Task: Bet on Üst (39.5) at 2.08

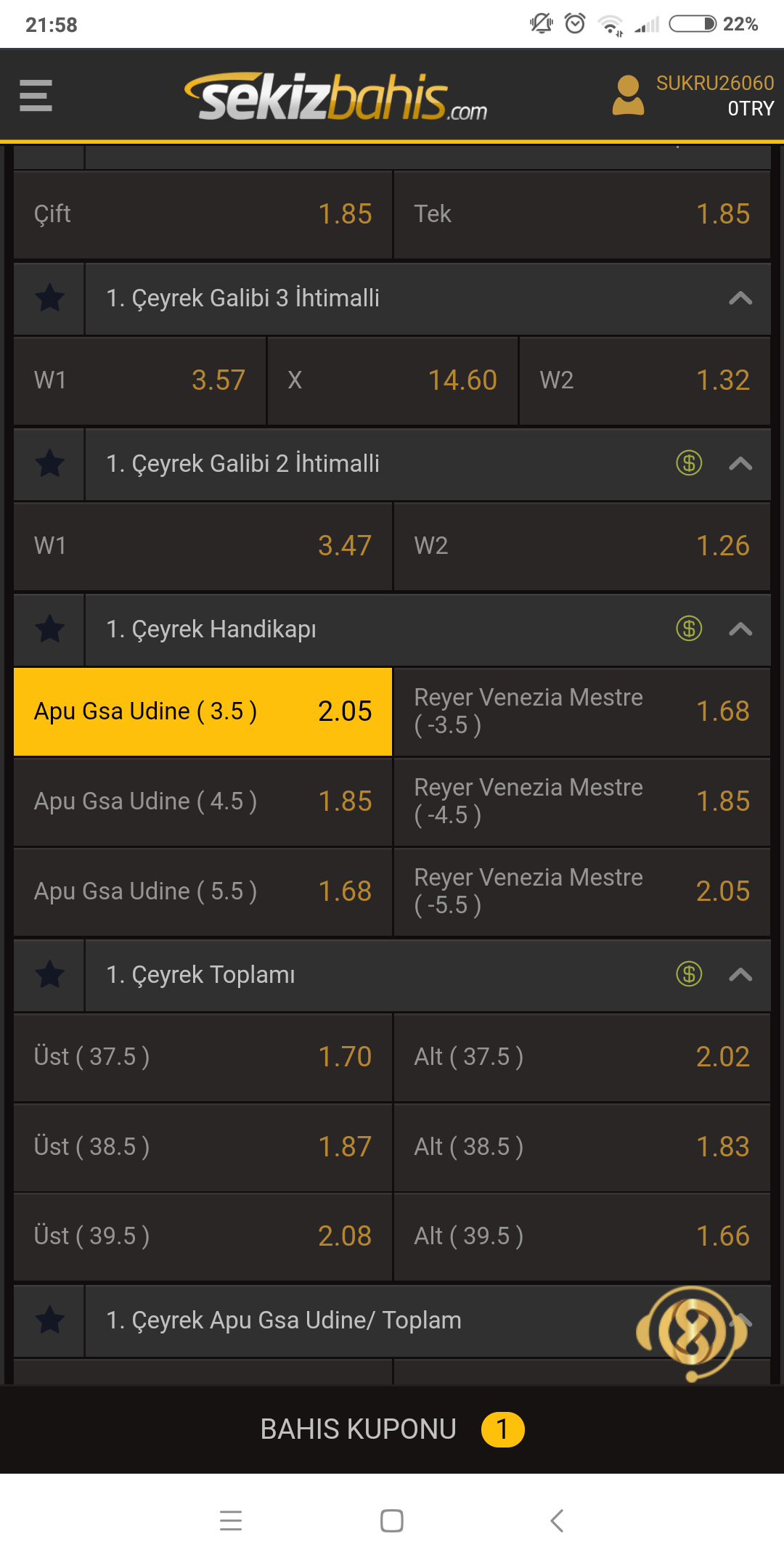Action: point(203,1236)
